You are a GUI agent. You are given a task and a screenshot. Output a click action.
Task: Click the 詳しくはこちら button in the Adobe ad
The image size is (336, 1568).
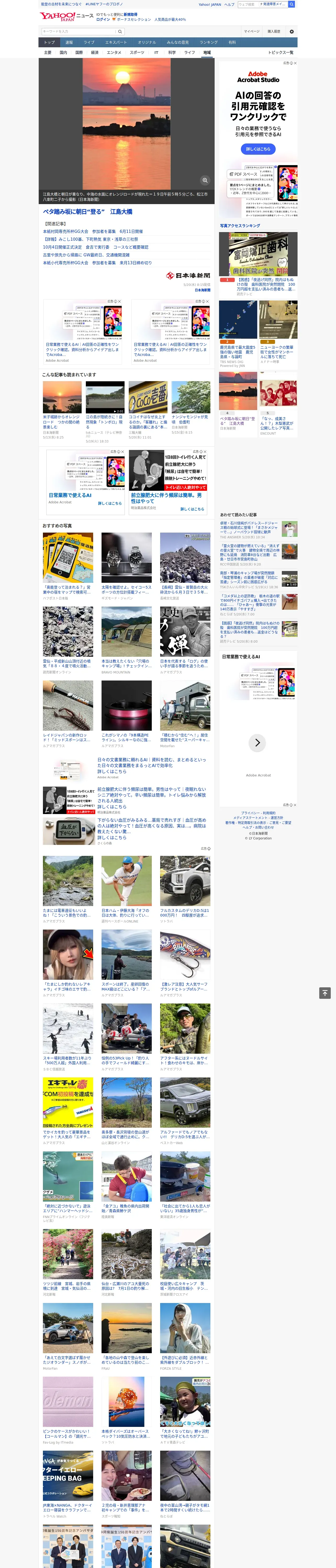(x=258, y=149)
